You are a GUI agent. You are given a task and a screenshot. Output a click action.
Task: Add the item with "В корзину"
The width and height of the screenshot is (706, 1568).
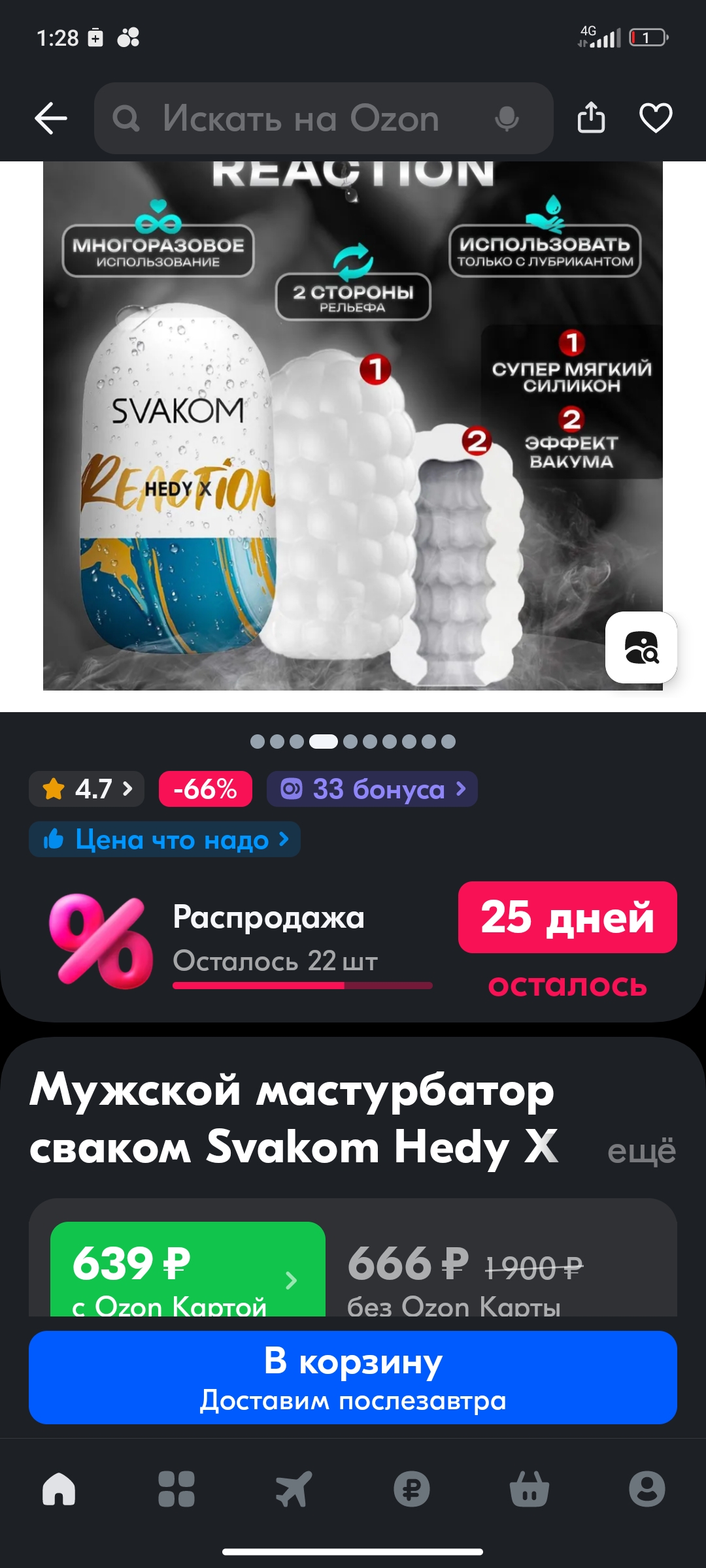click(x=353, y=1378)
